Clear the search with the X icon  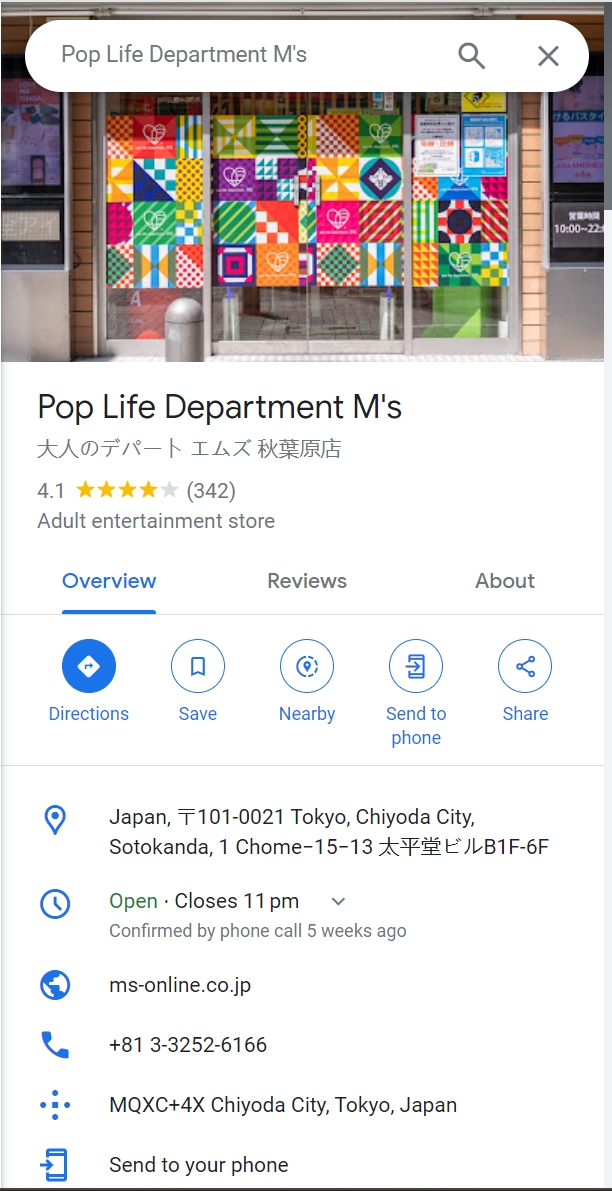548,56
